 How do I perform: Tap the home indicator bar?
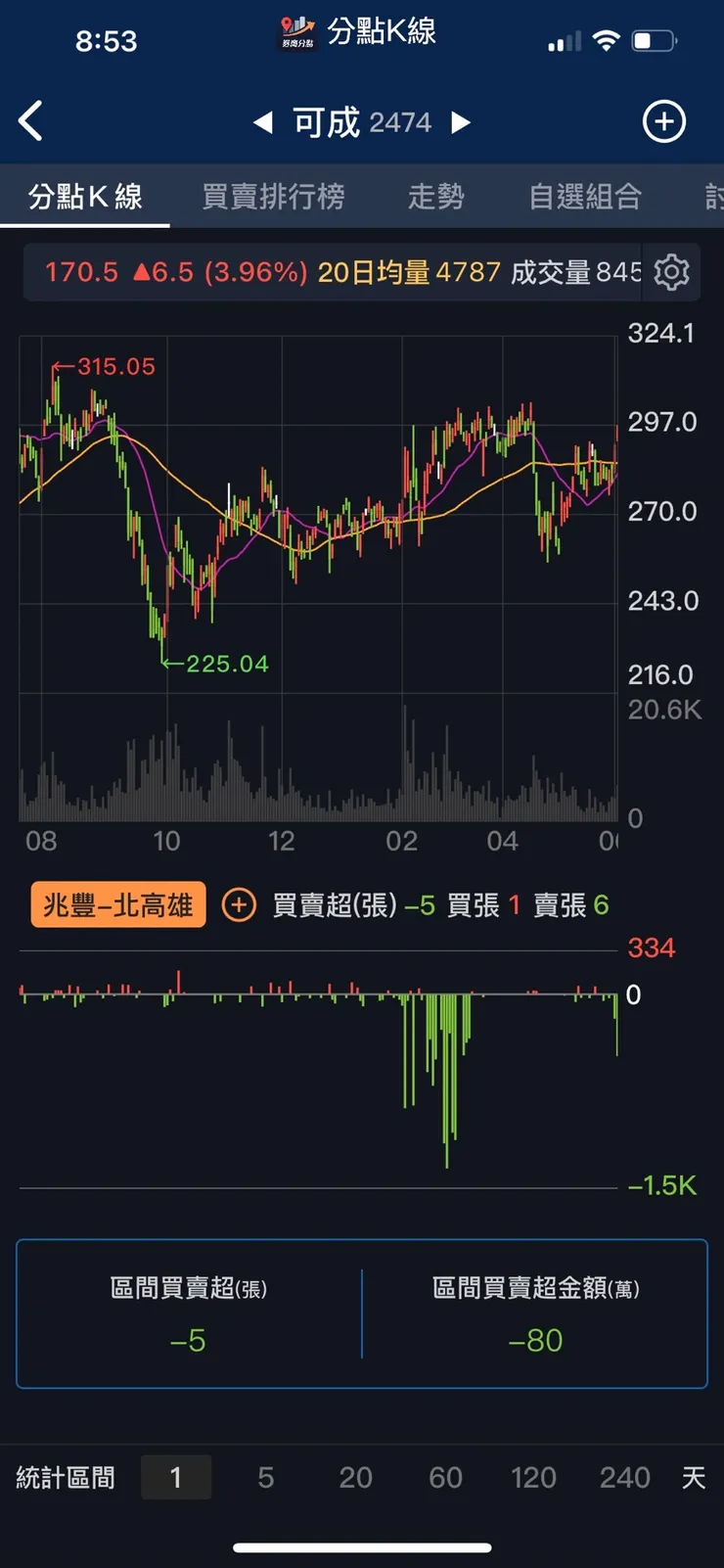coord(362,1549)
